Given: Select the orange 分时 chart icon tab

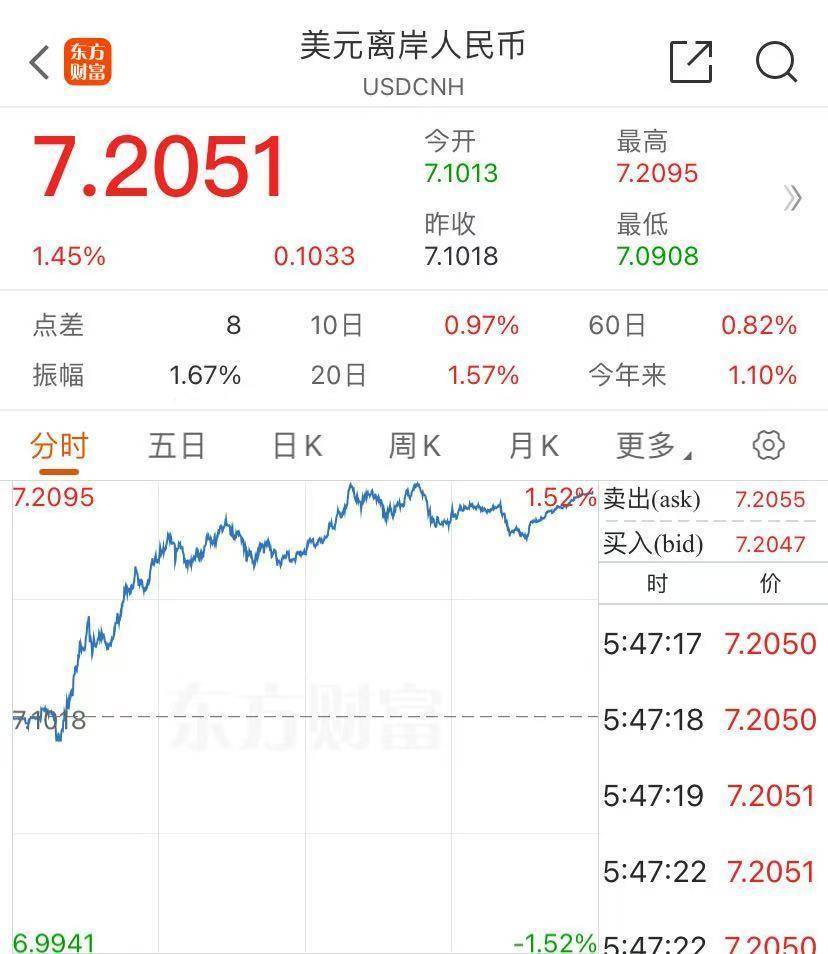Looking at the screenshot, I should click(x=60, y=446).
